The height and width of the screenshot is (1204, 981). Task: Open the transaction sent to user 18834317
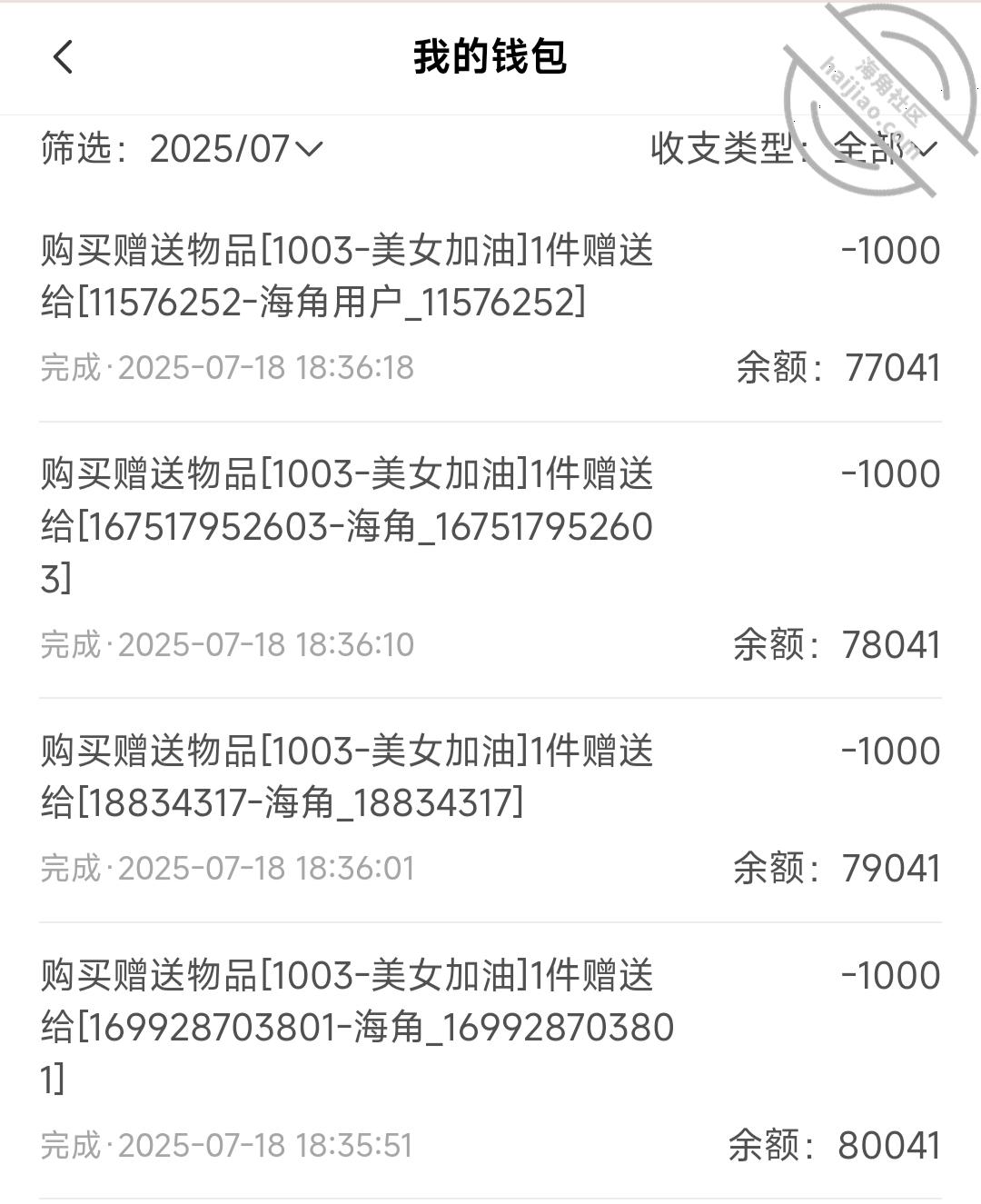point(345,777)
